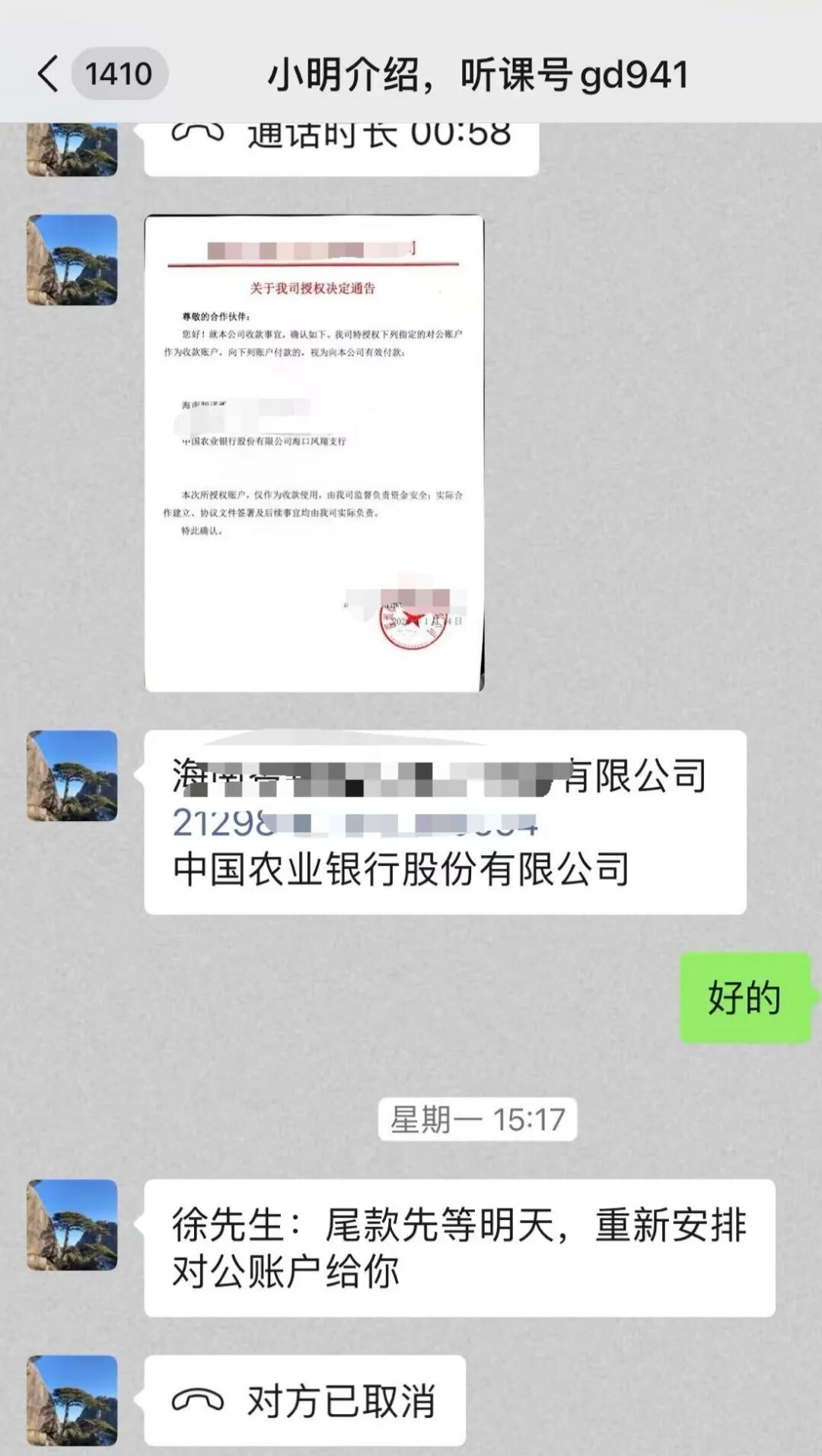Open the 关于我司授权决定通告 image message
The image size is (822, 1456).
314,453
